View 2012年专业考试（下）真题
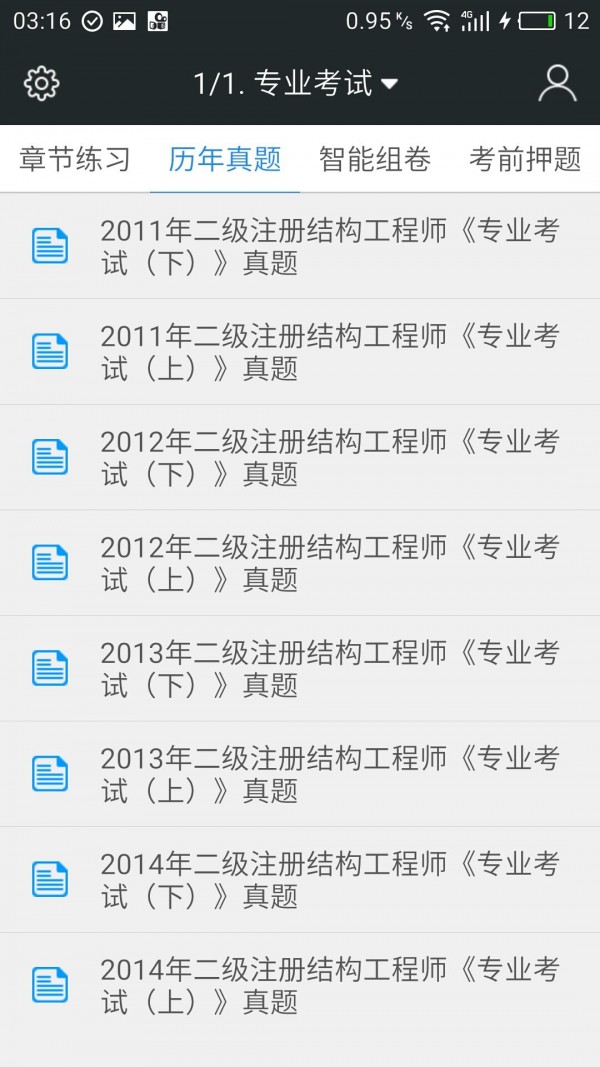 [300, 457]
